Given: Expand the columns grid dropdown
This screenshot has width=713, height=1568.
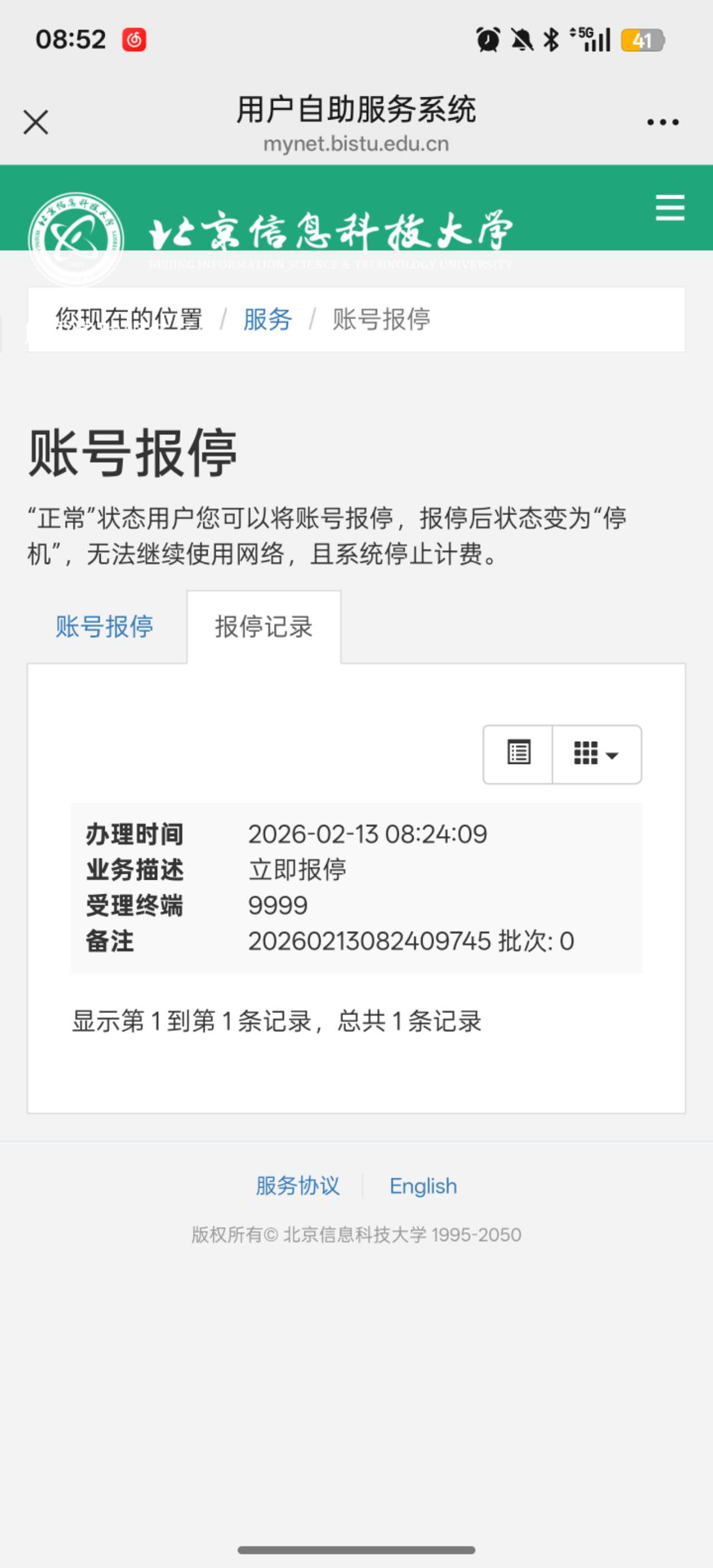Looking at the screenshot, I should click(596, 753).
